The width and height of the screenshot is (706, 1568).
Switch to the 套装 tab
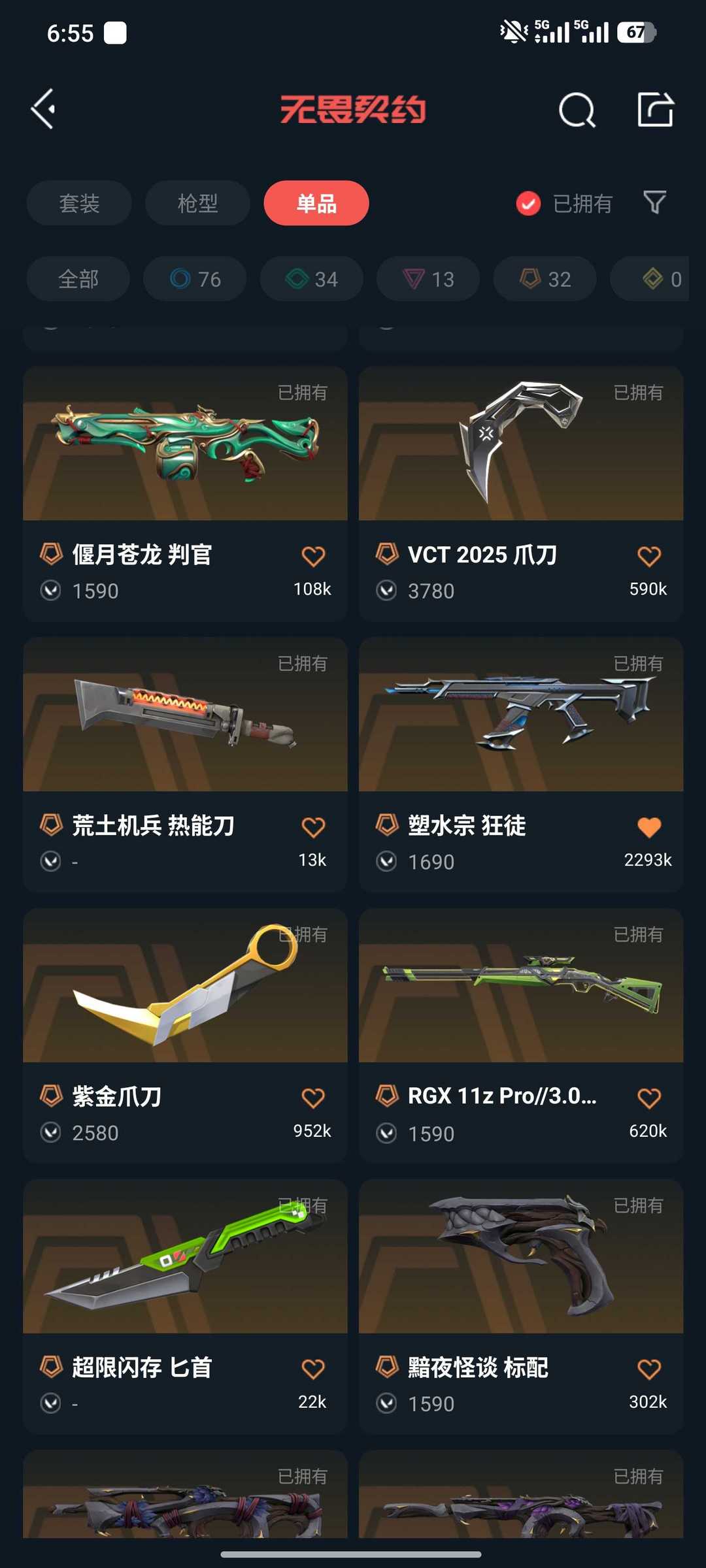79,203
